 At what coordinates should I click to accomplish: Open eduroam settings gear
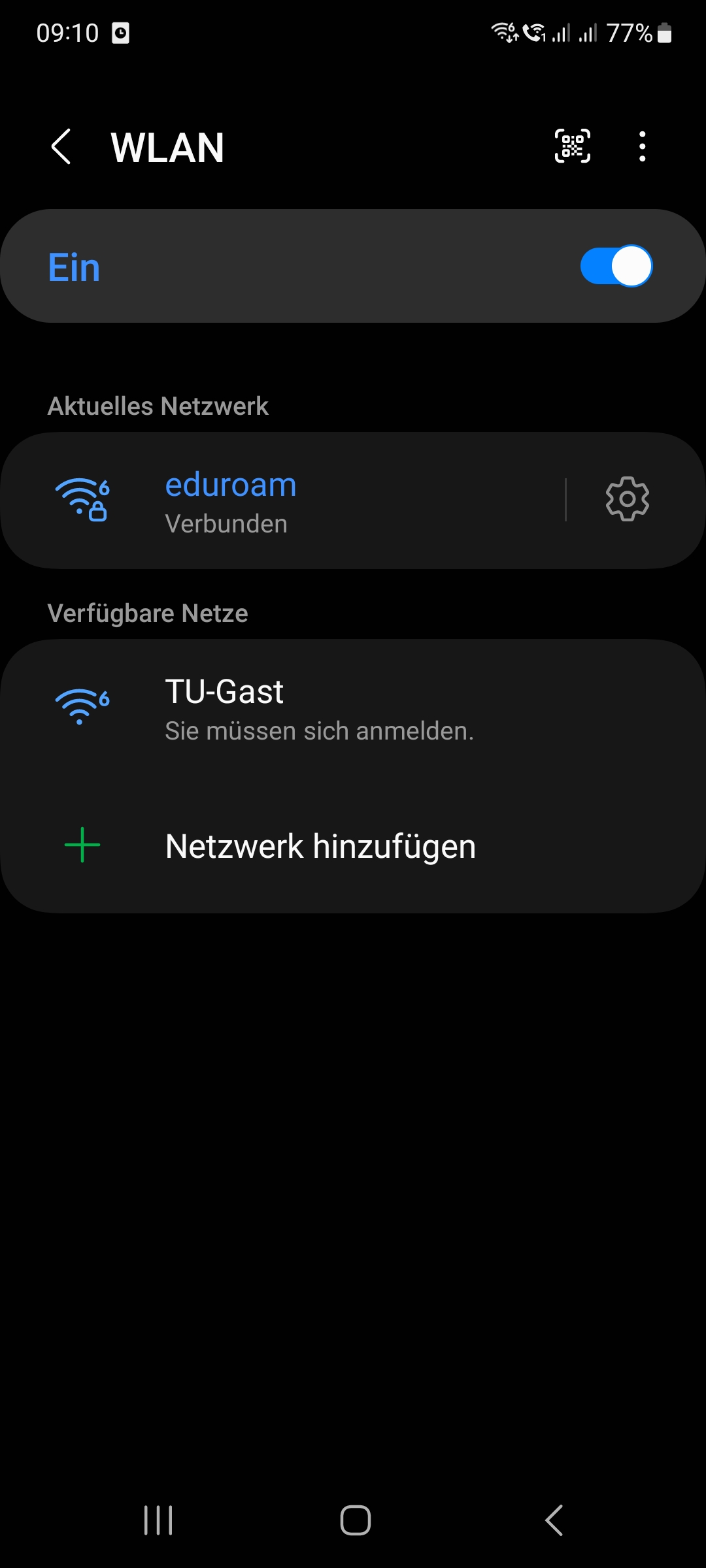point(627,500)
